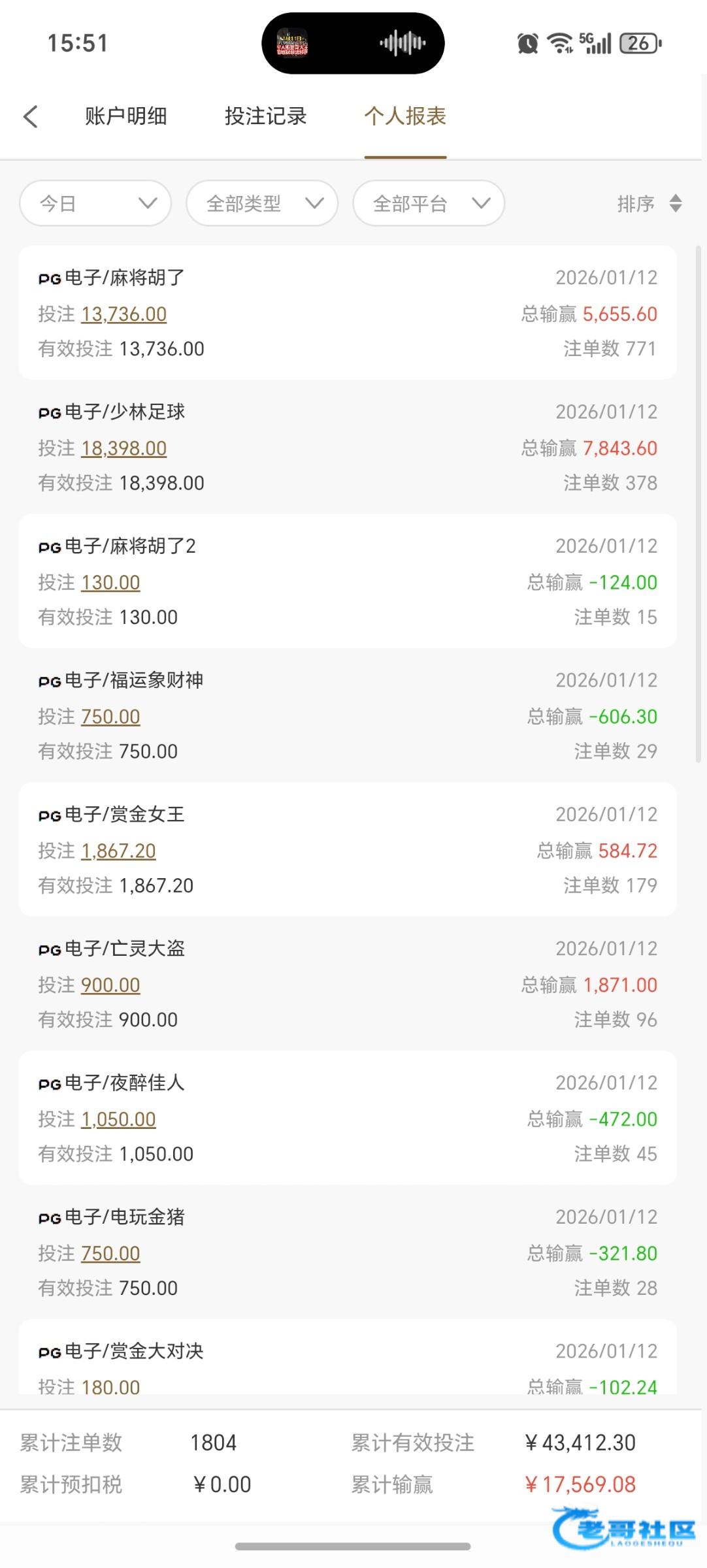
Task: Select the 个人报表 tab
Action: (x=405, y=116)
